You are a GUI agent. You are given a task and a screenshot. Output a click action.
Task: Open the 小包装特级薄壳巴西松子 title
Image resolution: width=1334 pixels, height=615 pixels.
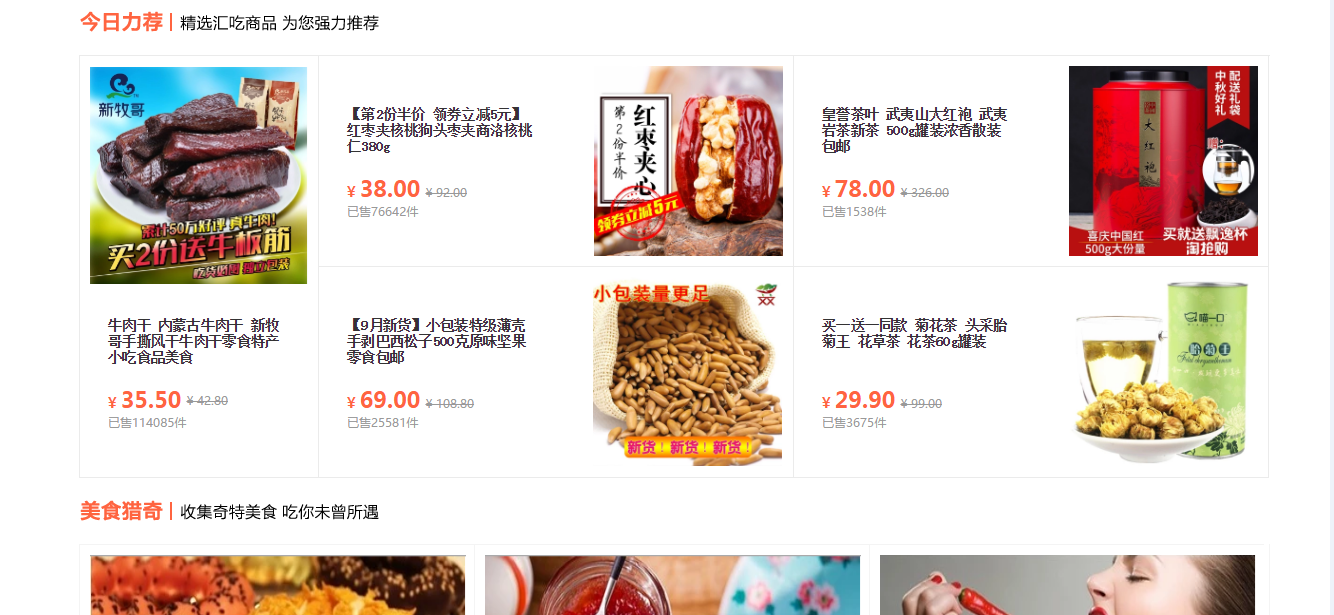436,341
